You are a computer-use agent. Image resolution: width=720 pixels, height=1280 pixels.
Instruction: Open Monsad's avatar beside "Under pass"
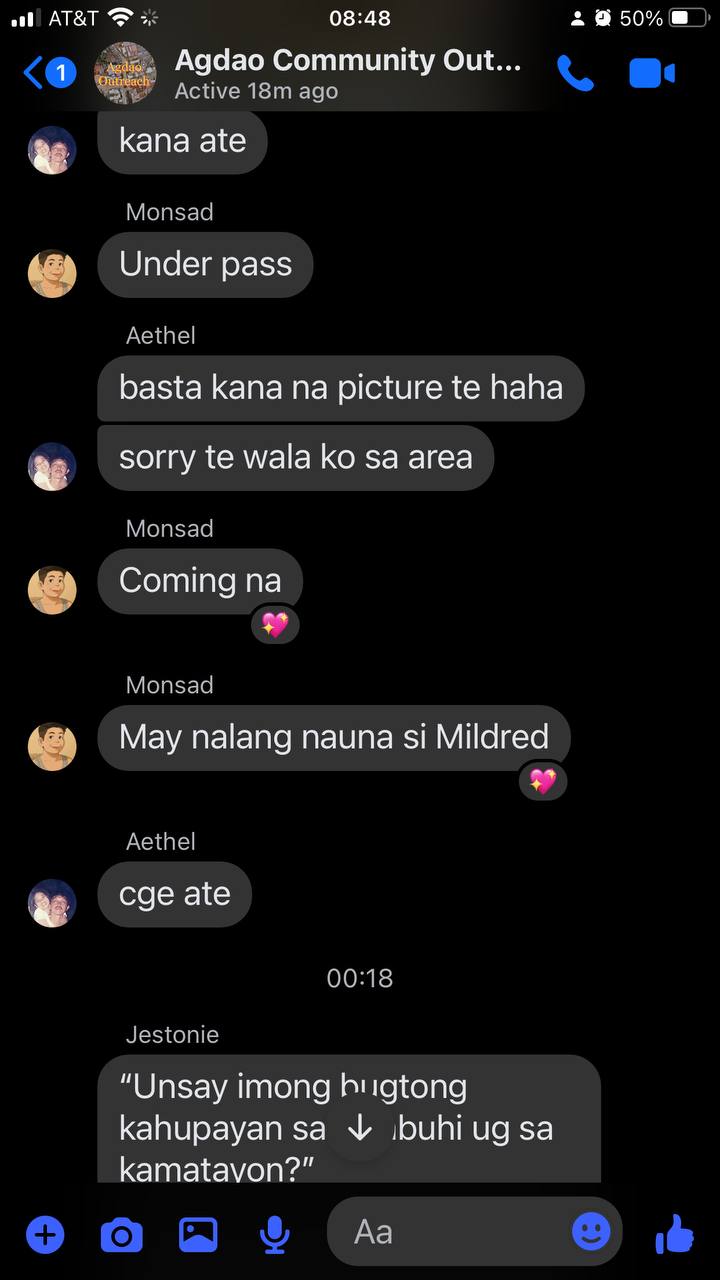click(x=52, y=273)
